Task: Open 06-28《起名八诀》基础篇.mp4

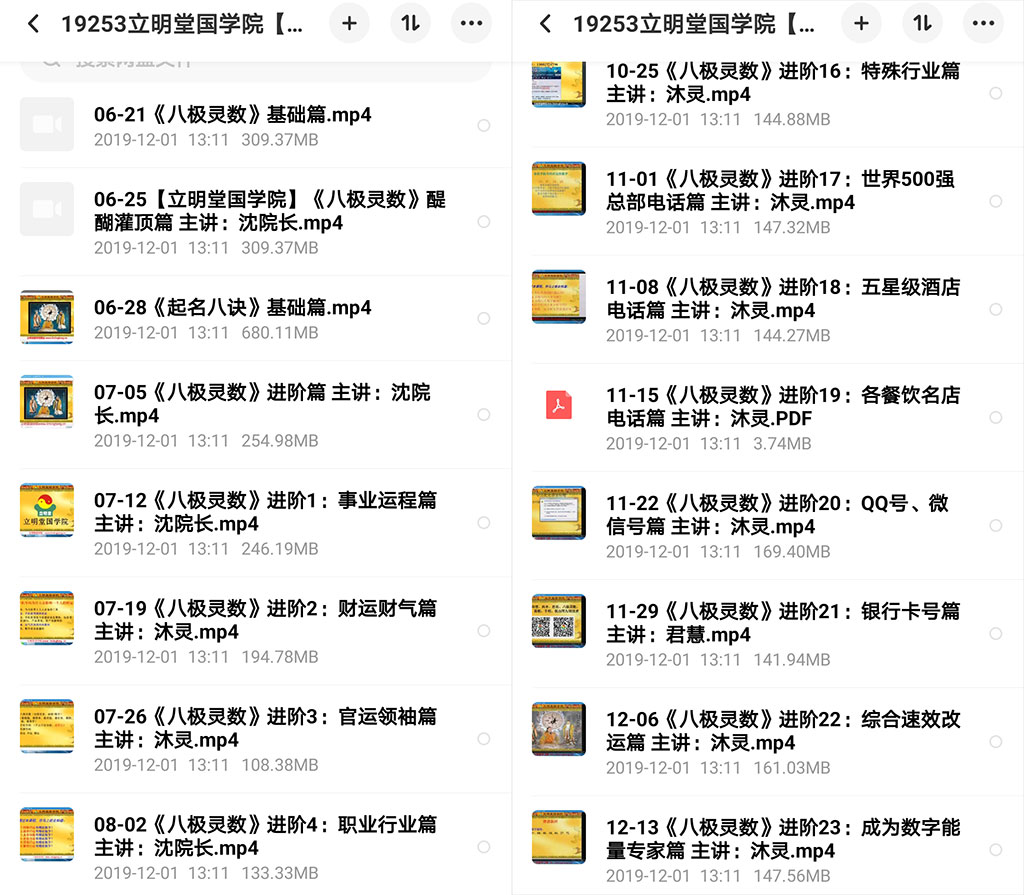Action: pos(255,318)
